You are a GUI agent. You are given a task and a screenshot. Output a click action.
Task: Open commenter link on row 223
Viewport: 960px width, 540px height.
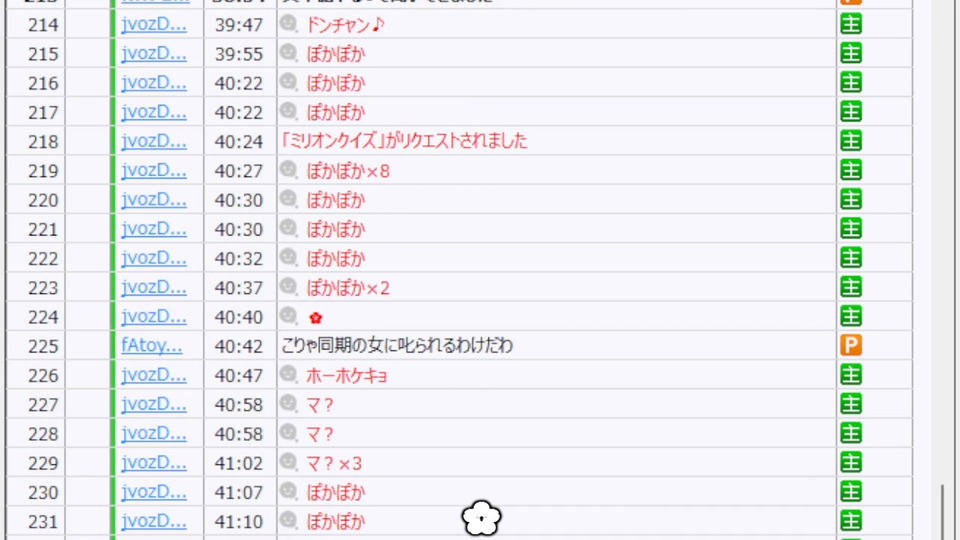154,288
